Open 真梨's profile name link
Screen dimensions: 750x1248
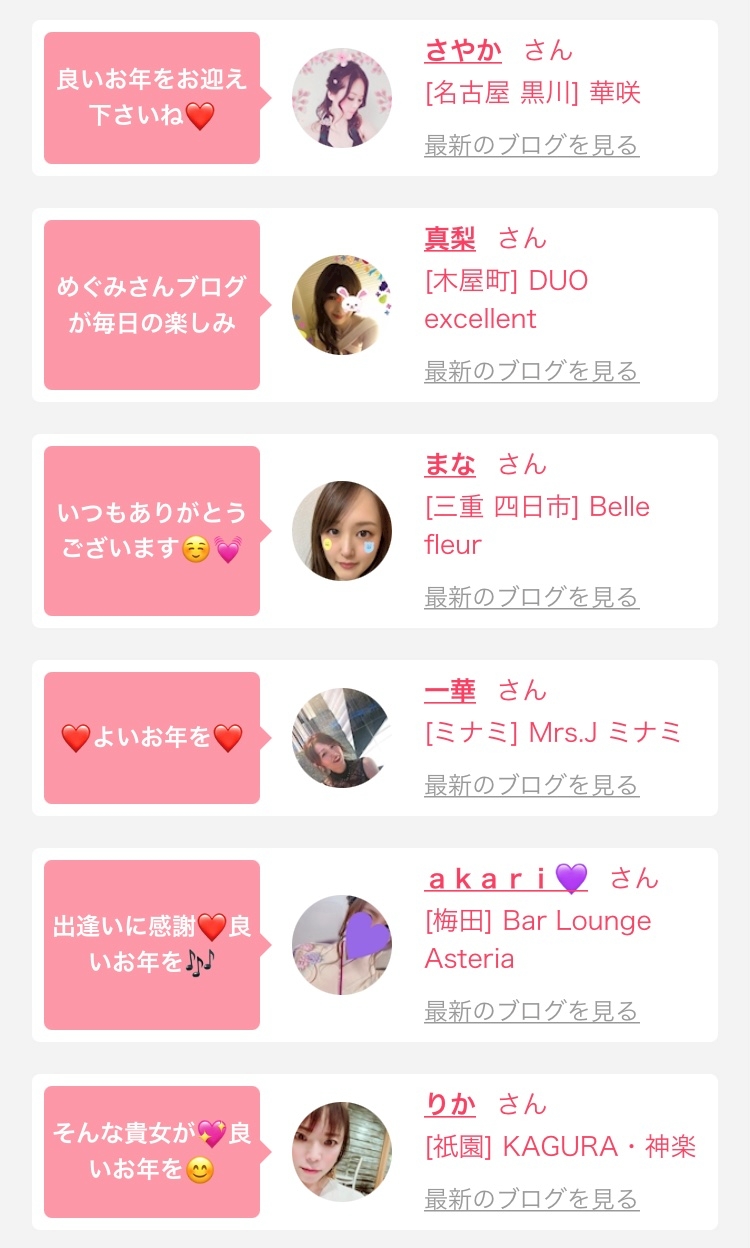tap(450, 238)
